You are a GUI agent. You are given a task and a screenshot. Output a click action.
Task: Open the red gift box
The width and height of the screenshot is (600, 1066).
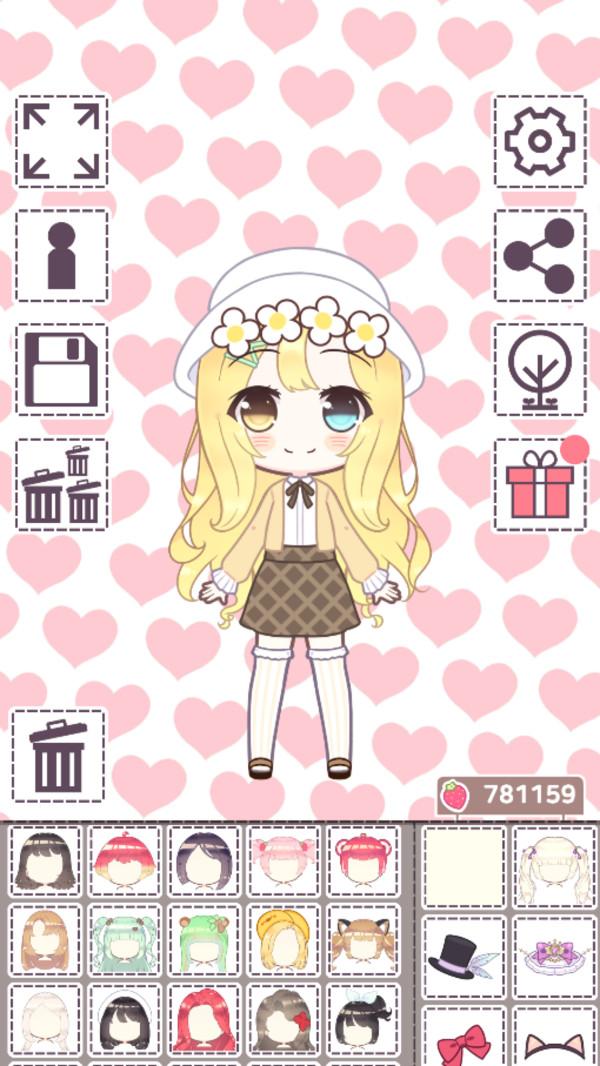(539, 485)
